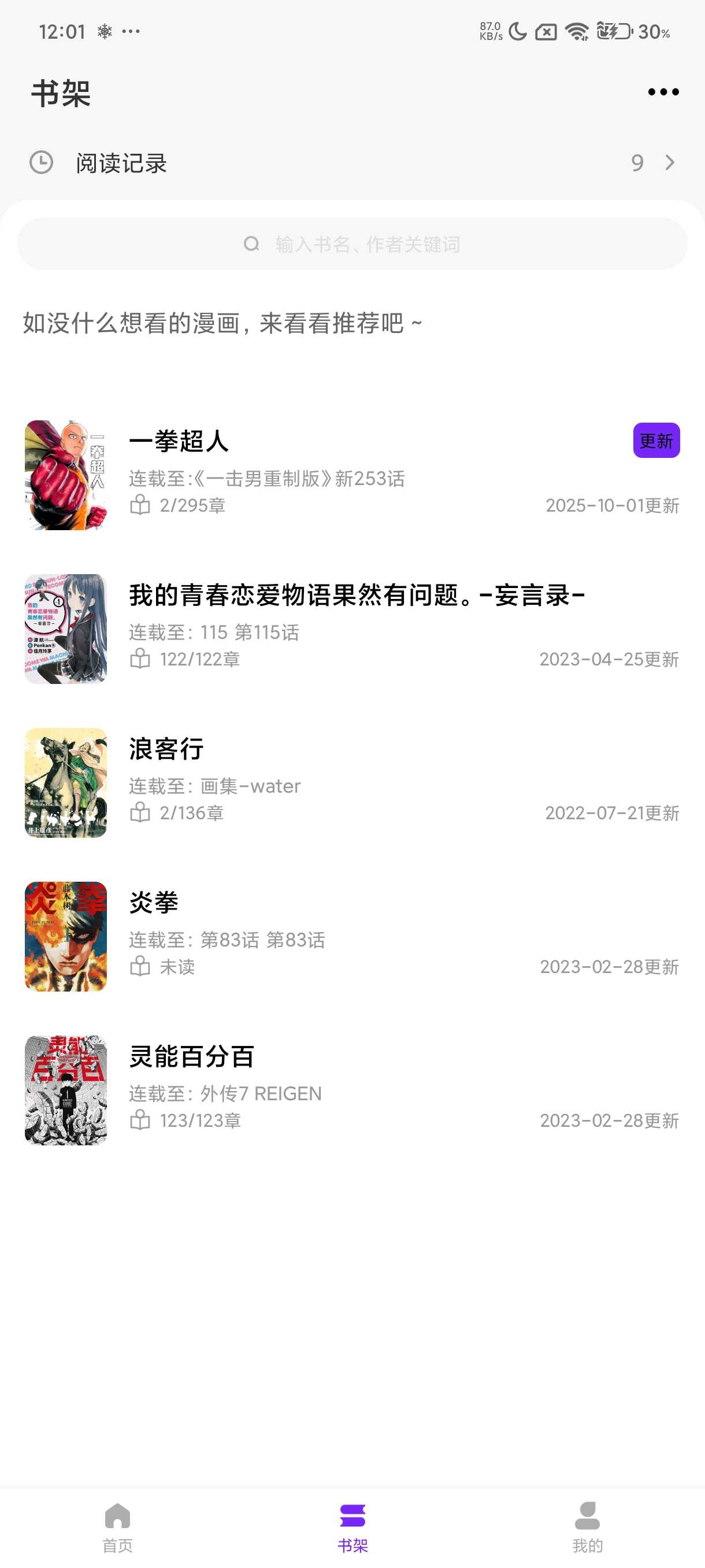Open the three-dot overflow menu
Viewport: 705px width, 1568px height.
tap(662, 93)
